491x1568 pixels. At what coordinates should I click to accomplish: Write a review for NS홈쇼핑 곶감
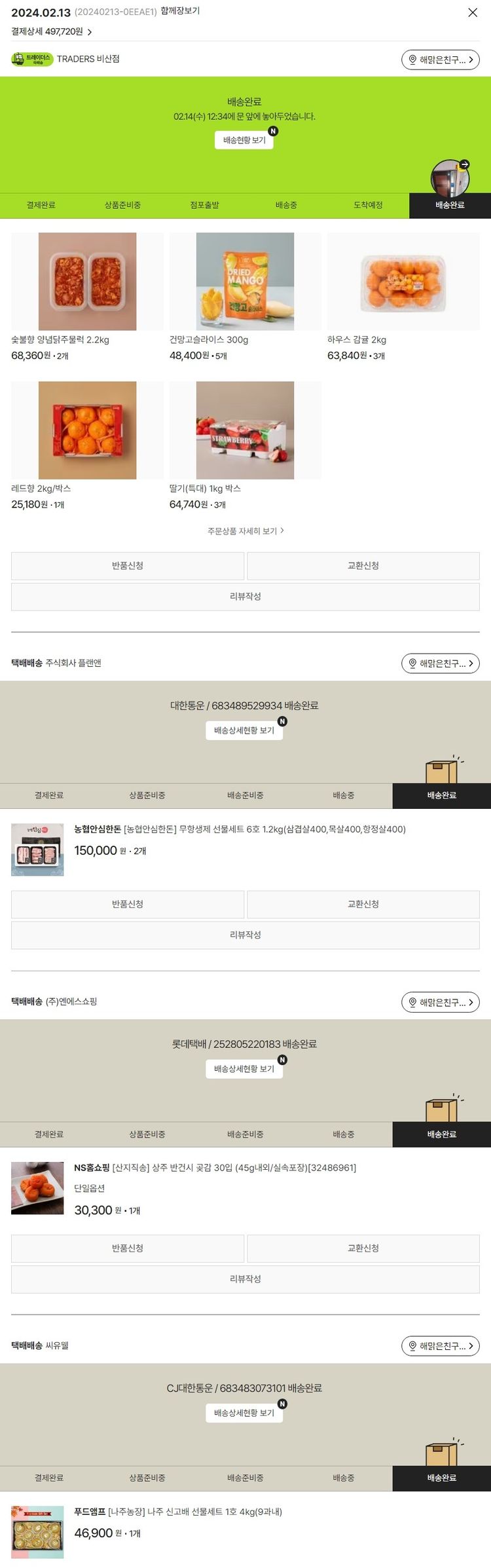click(245, 1279)
